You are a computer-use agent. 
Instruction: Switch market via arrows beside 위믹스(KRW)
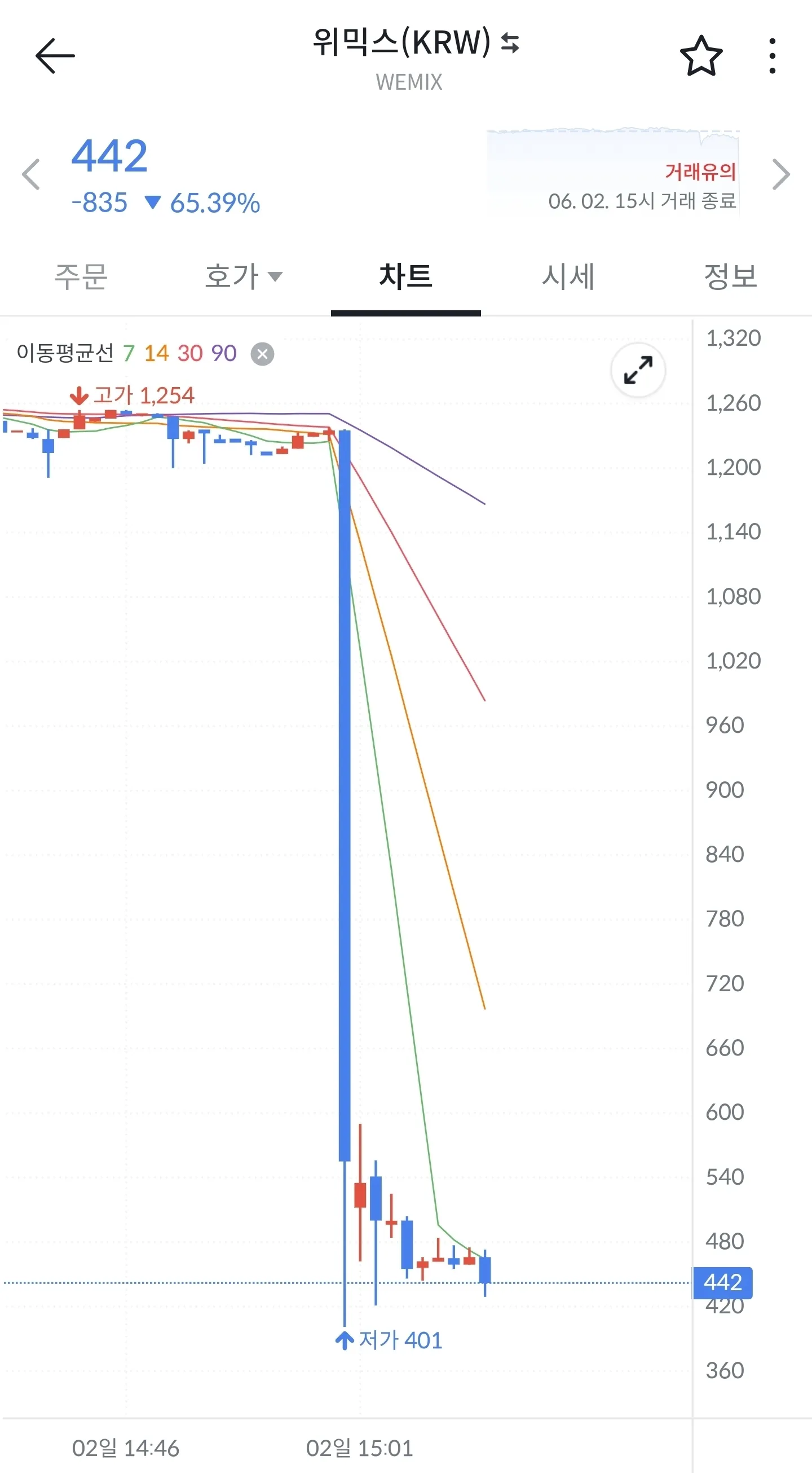point(510,43)
